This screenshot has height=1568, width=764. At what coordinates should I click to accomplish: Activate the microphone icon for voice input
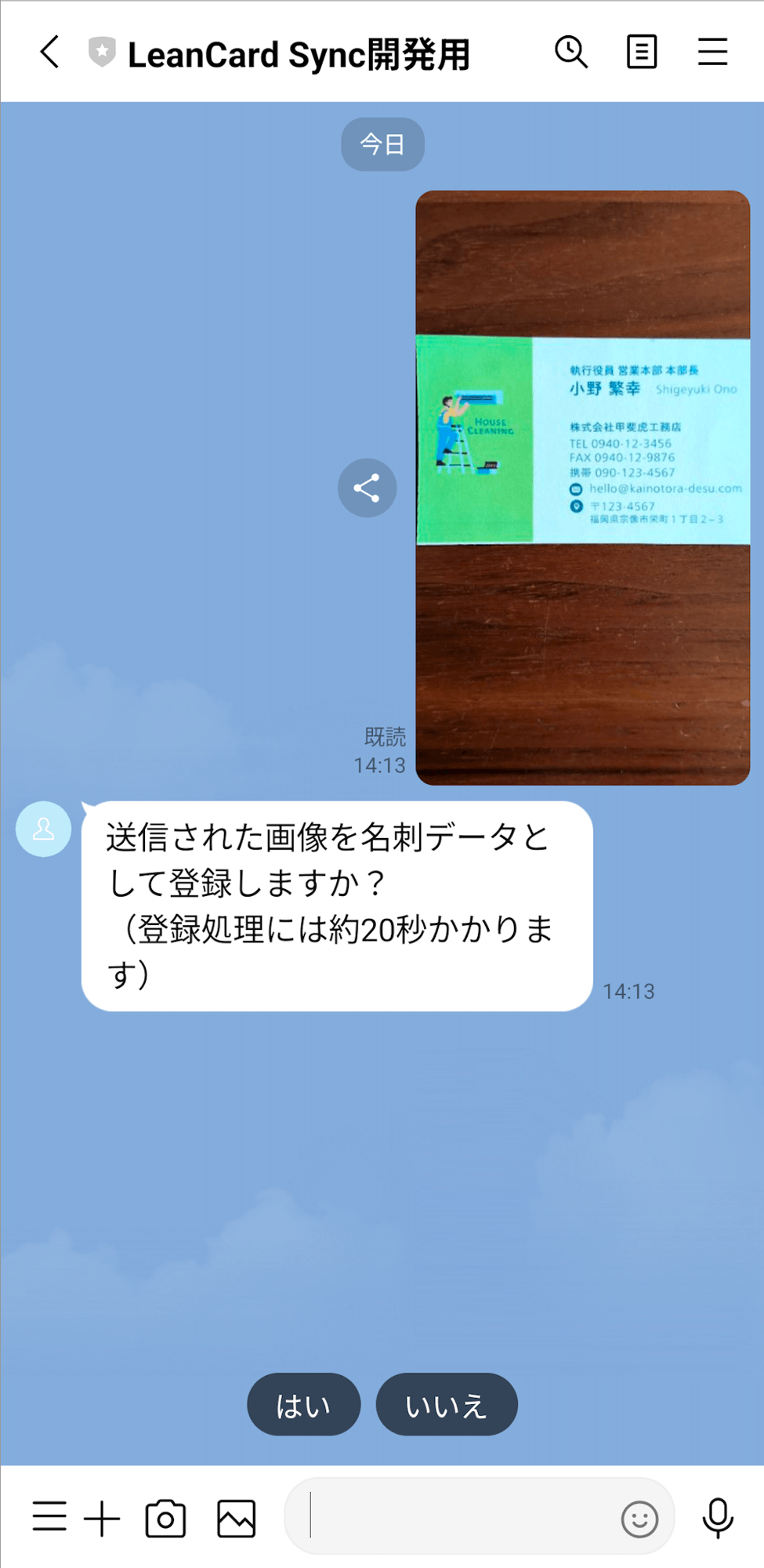(x=717, y=1517)
